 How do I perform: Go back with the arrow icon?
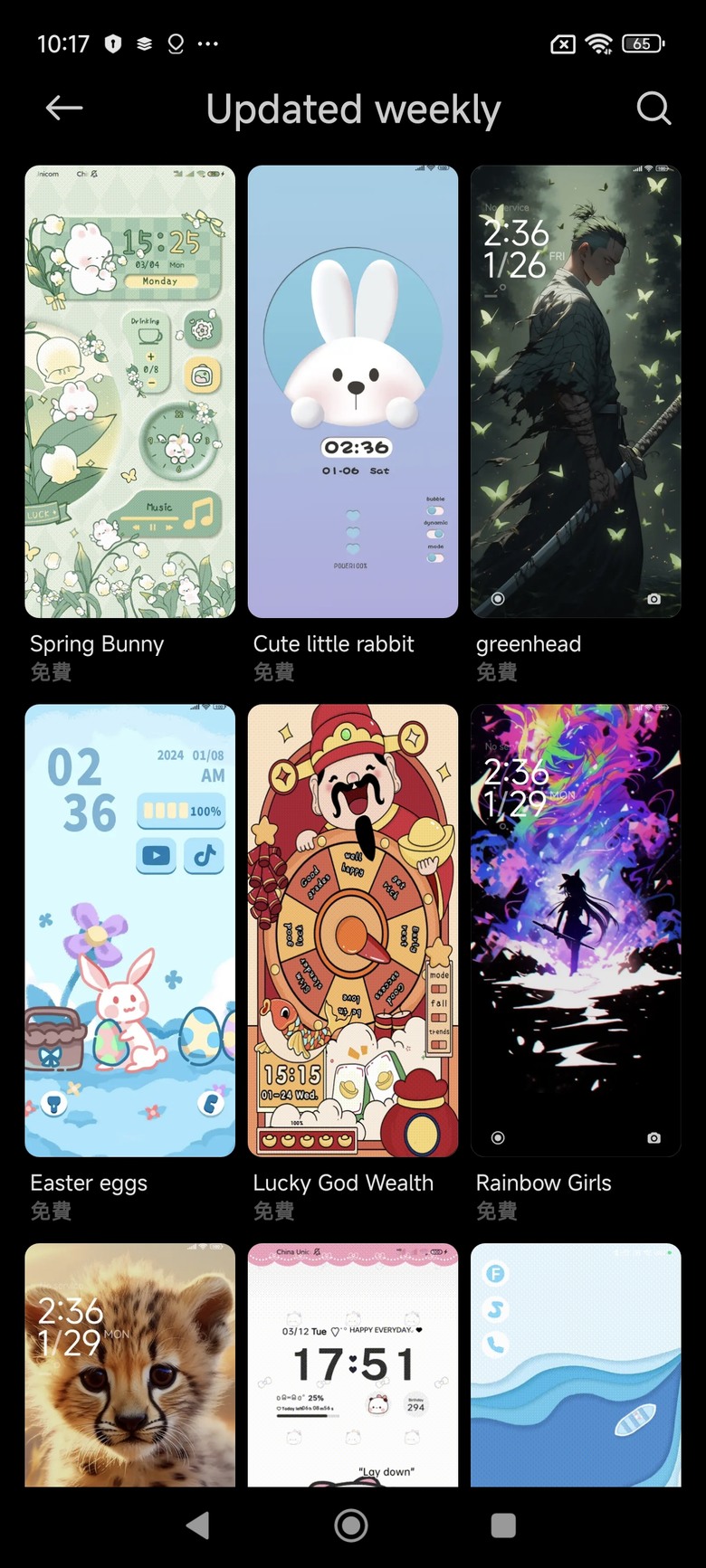click(64, 109)
